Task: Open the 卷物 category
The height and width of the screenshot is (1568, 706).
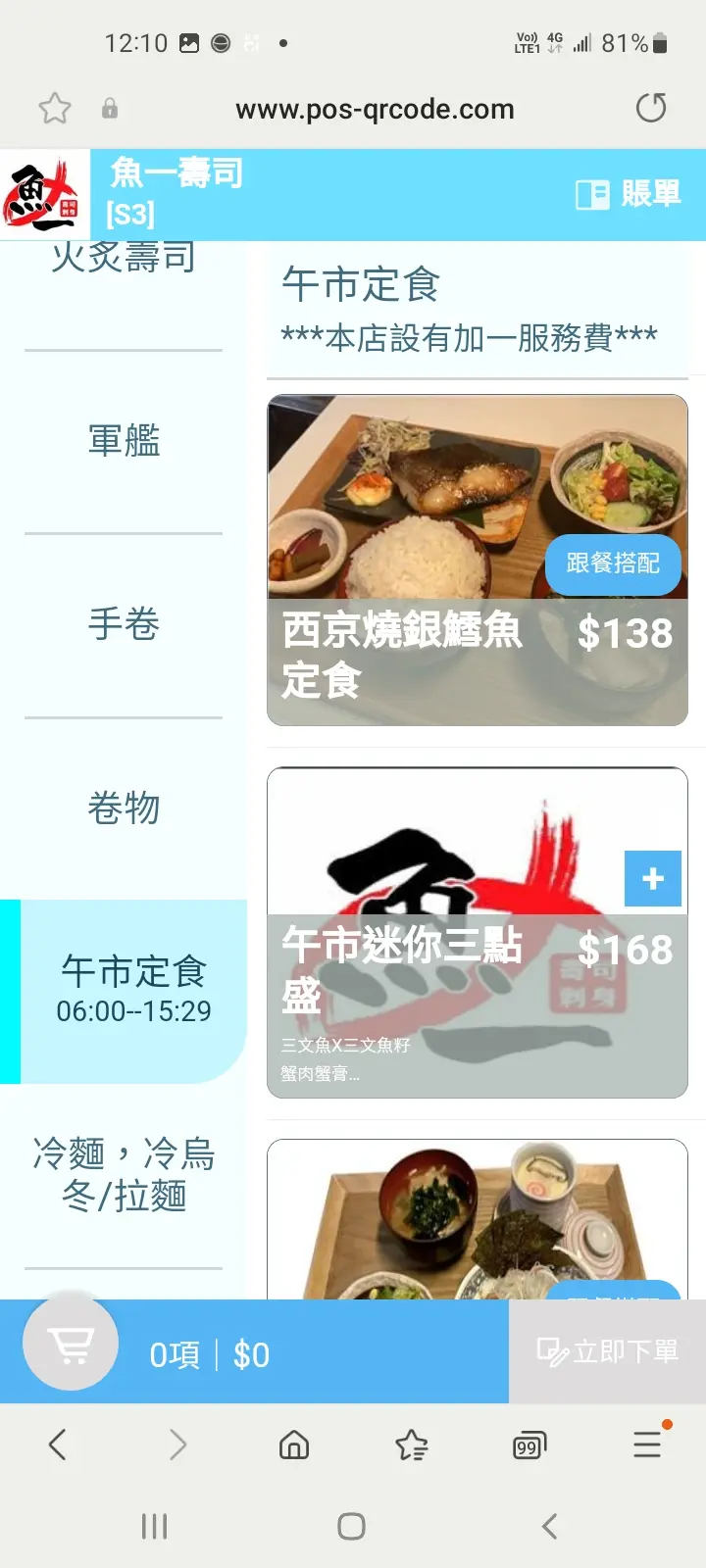Action: pos(124,808)
